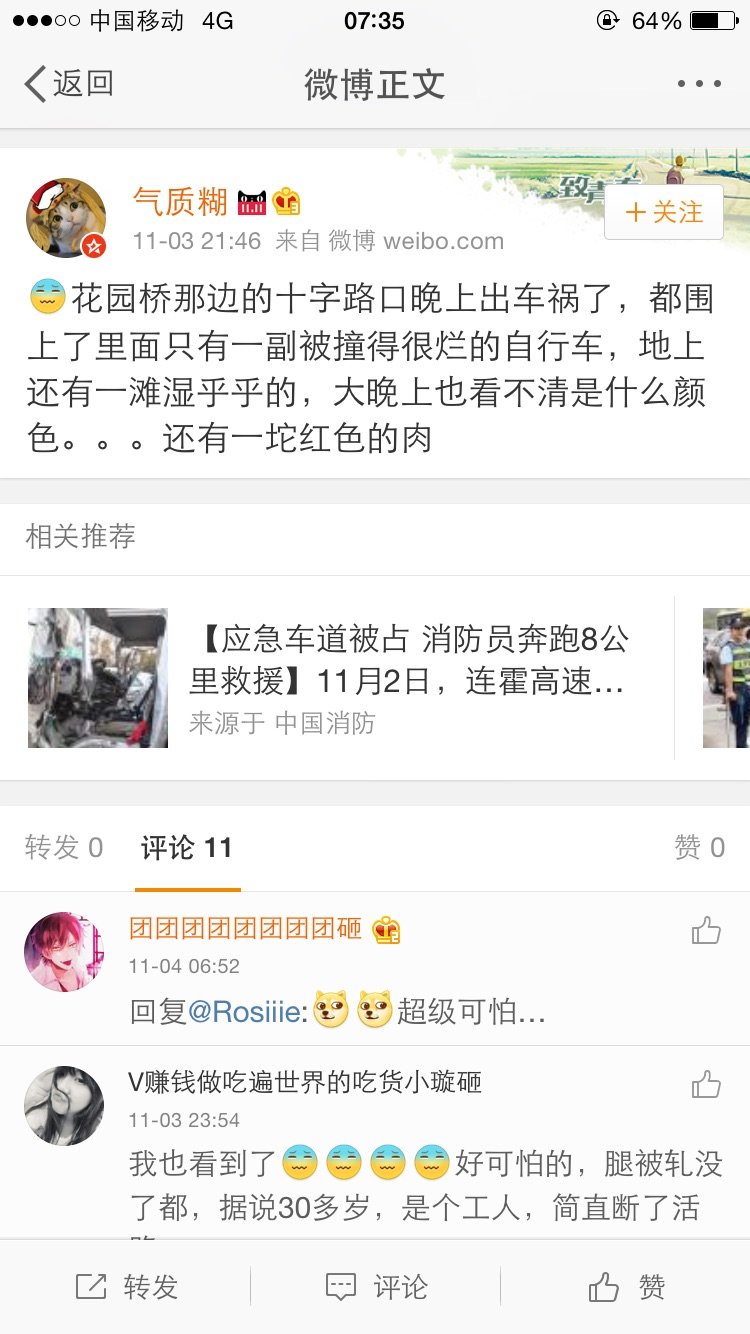Like the post with bottom 赞 button
This screenshot has height=1334, width=750.
click(x=626, y=1287)
